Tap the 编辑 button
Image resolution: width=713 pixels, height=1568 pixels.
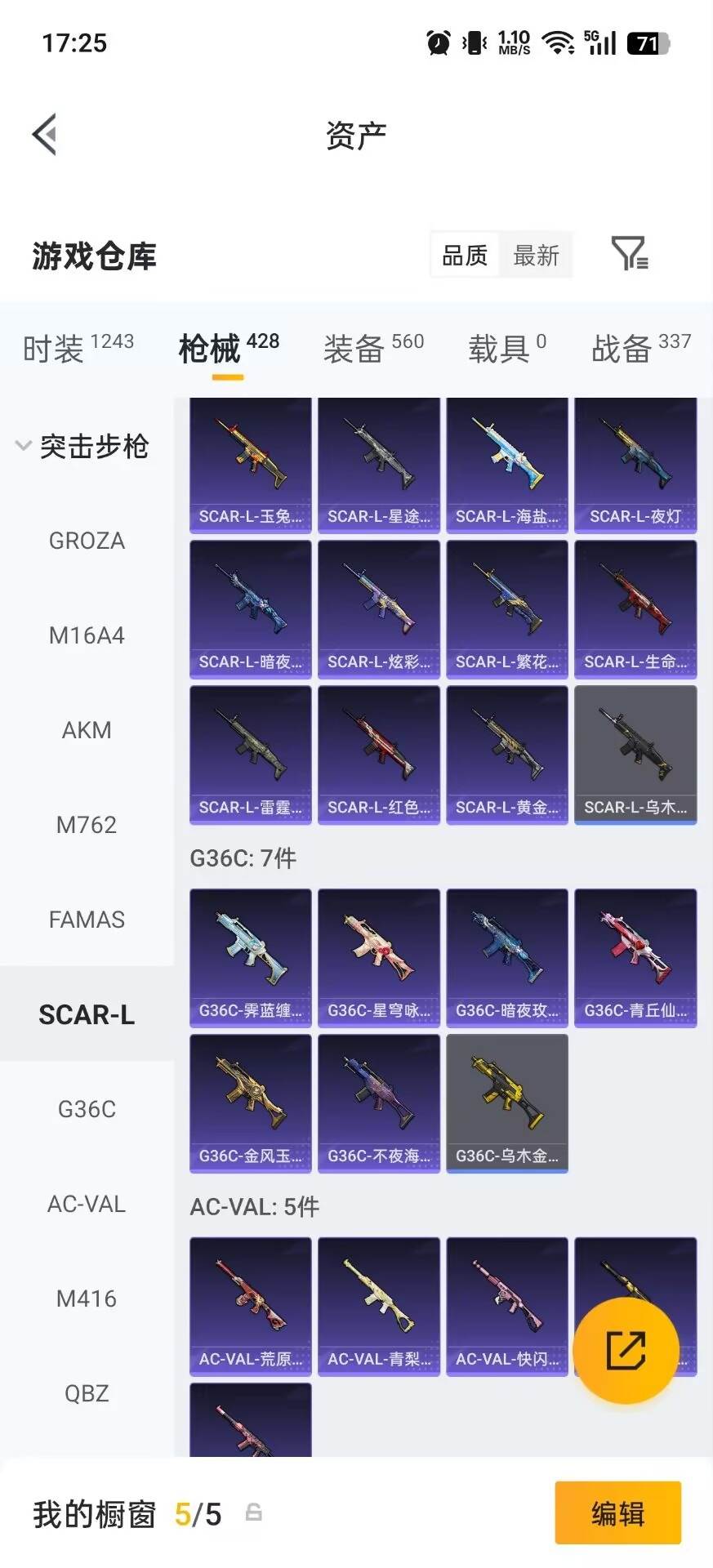pyautogui.click(x=618, y=1513)
